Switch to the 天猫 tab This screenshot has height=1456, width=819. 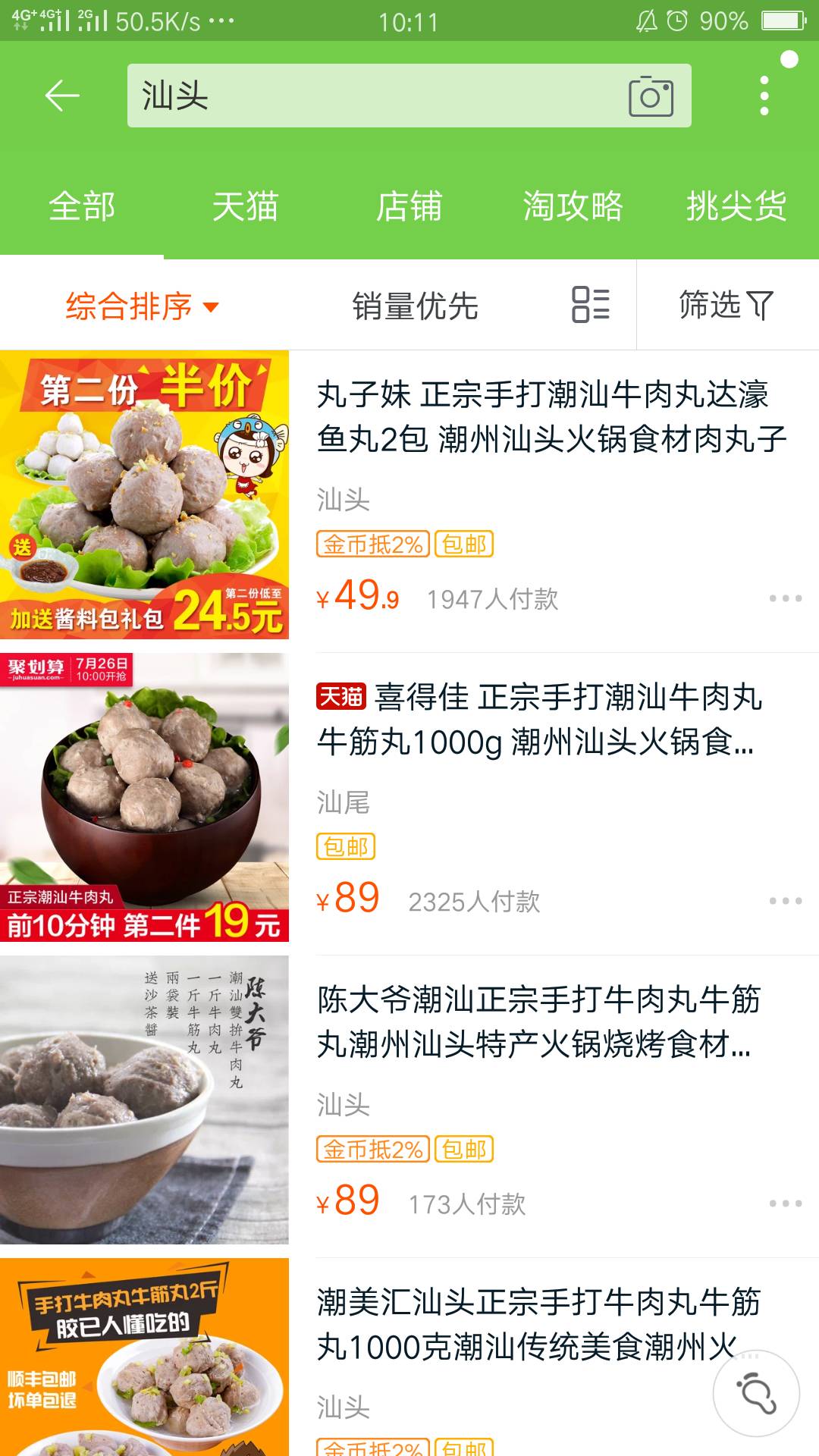coord(246,206)
